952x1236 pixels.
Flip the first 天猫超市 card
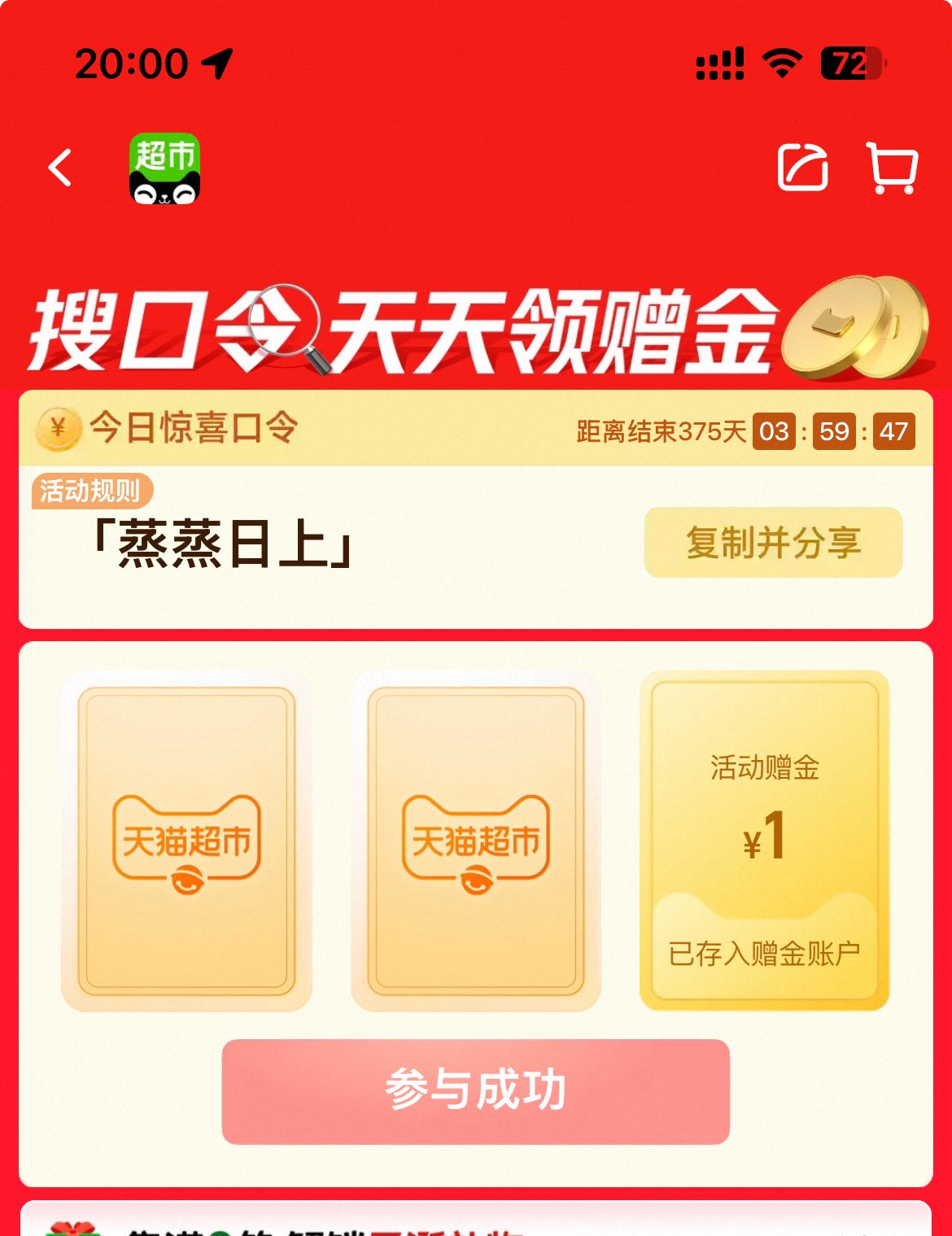pos(186,841)
